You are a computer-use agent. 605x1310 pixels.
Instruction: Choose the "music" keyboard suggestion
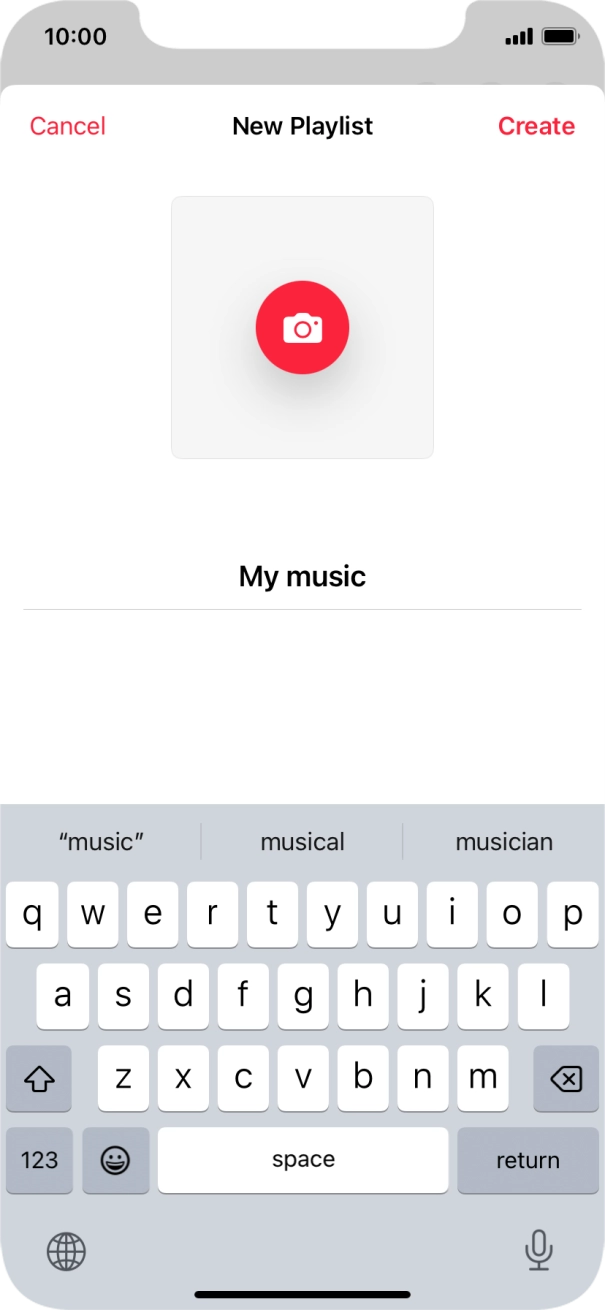pyautogui.click(x=101, y=842)
